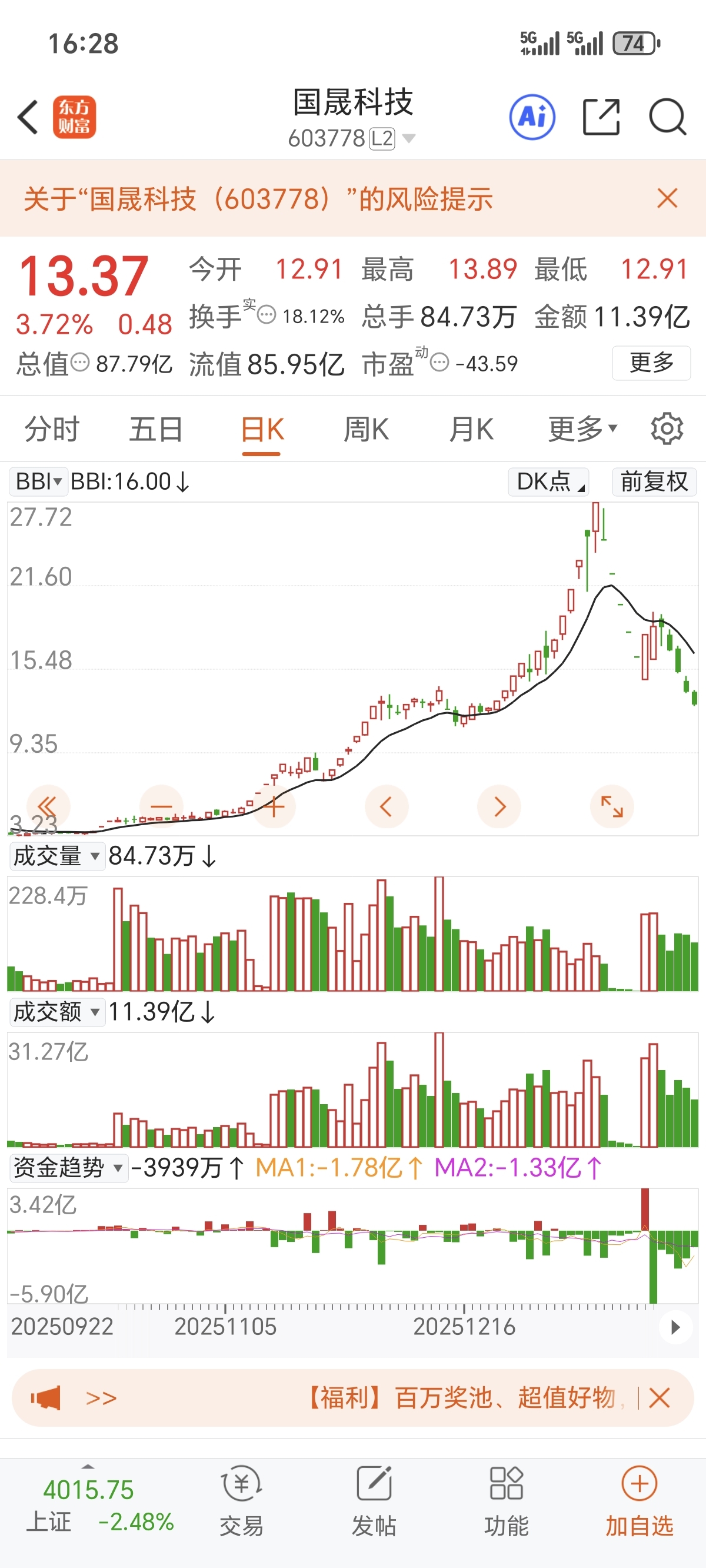Screen dimensions: 706x1568
Task: Expand chart to full screen
Action: [612, 806]
